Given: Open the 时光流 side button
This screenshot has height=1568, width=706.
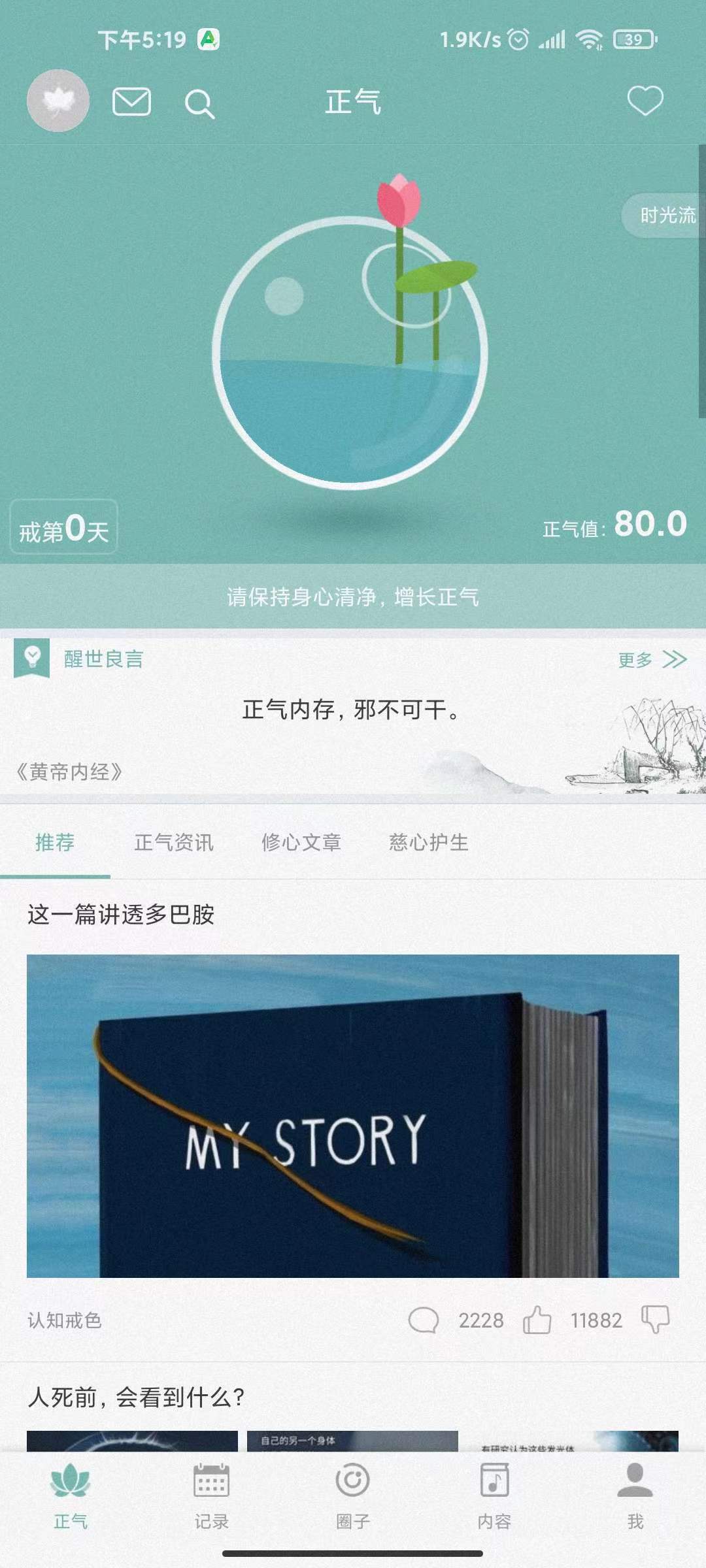Looking at the screenshot, I should coord(665,215).
